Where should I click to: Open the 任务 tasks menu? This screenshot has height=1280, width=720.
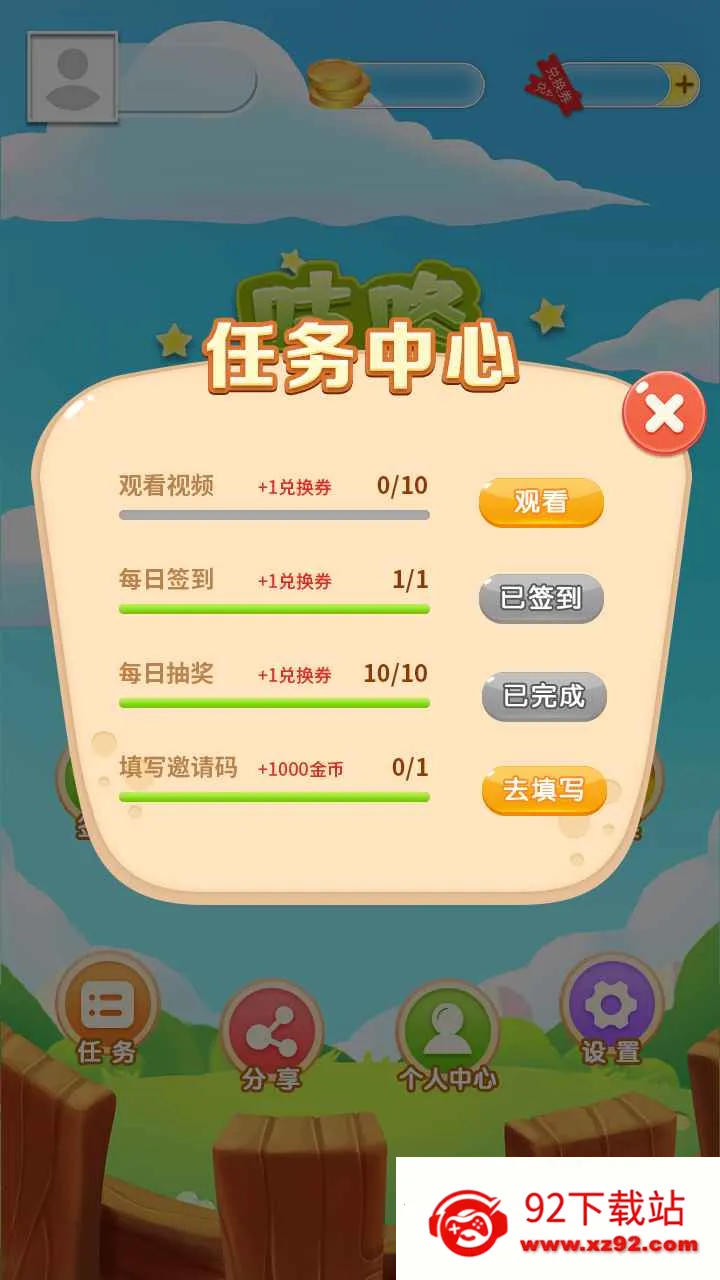click(107, 1010)
